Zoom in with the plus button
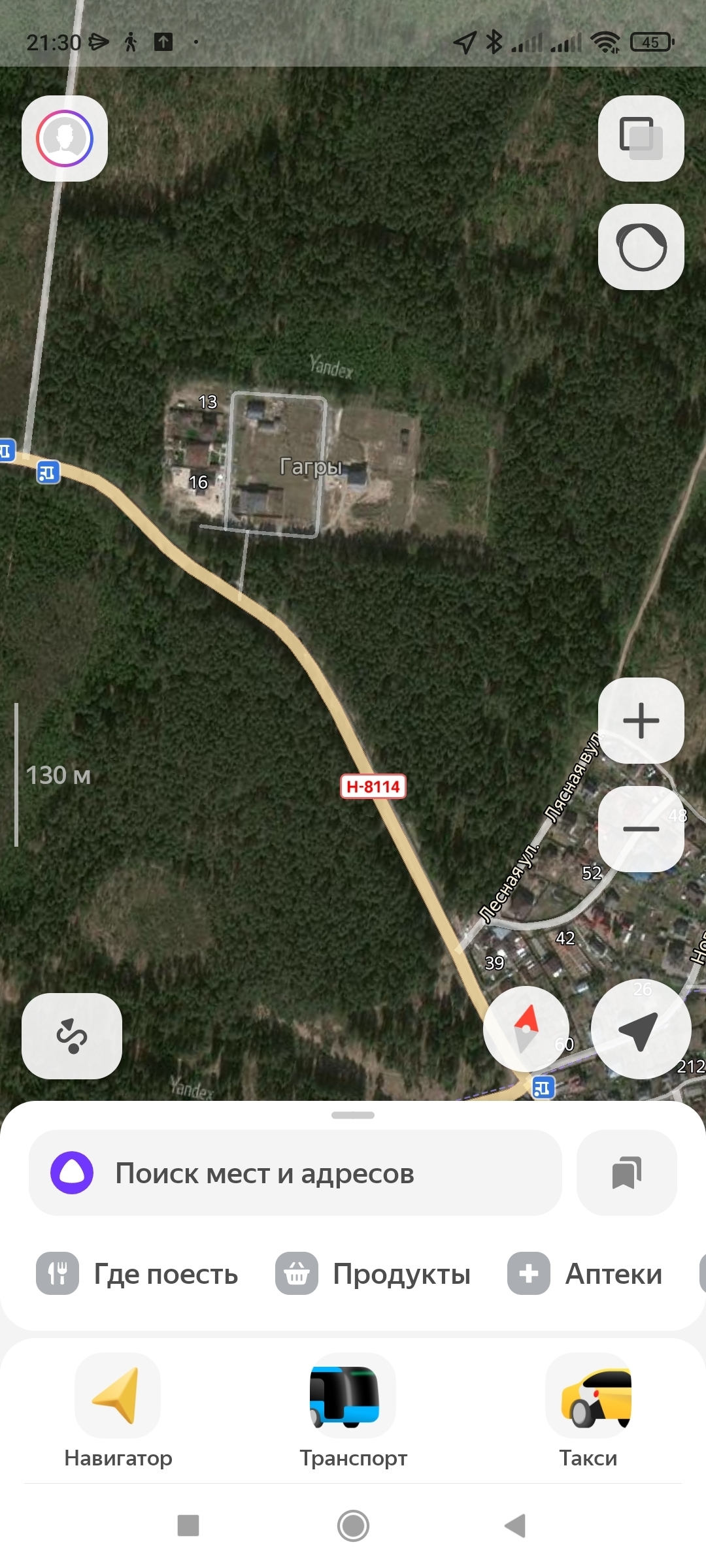Image resolution: width=706 pixels, height=1568 pixels. point(641,721)
